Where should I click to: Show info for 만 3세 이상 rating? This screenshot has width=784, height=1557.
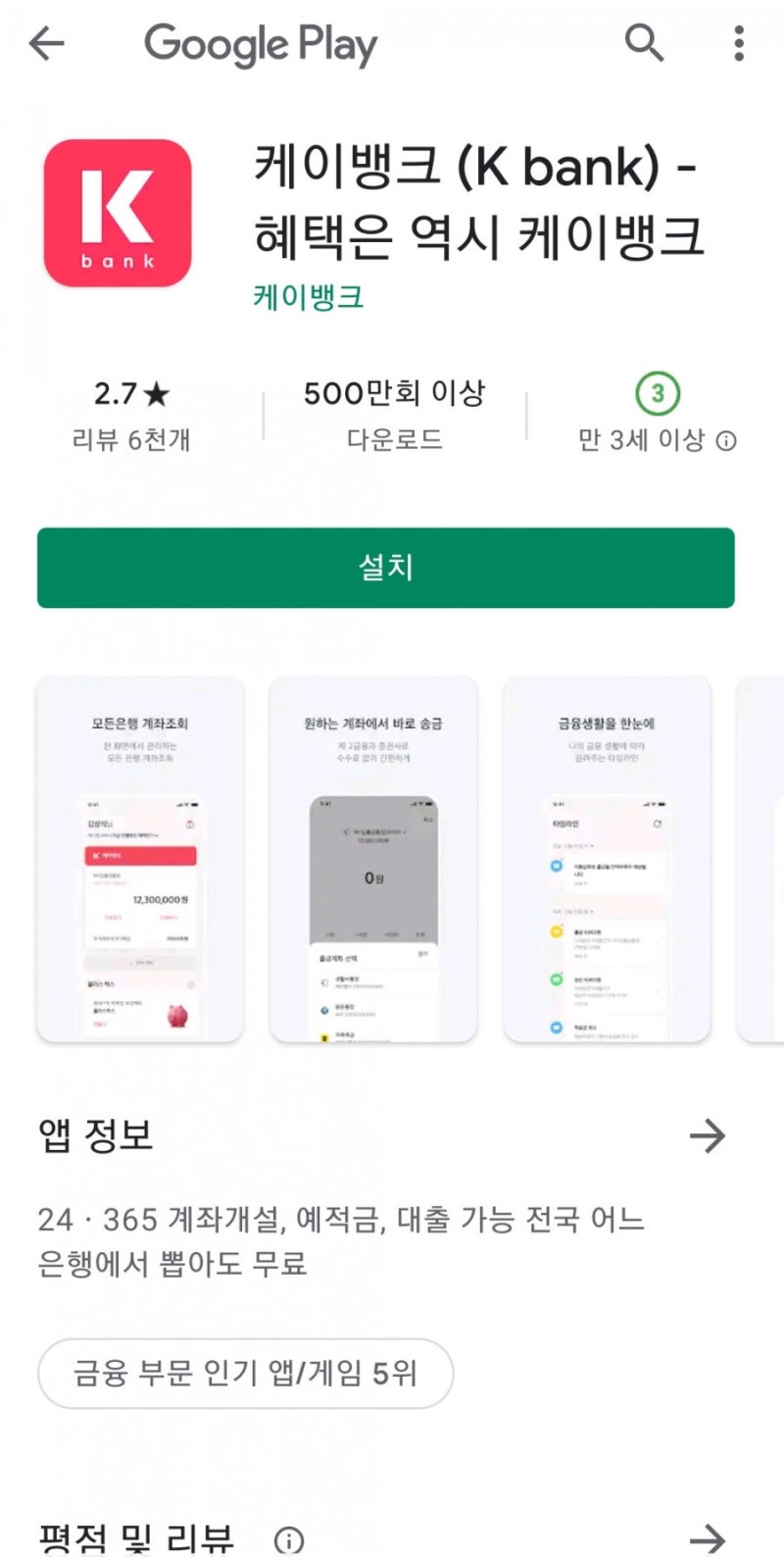click(x=726, y=441)
